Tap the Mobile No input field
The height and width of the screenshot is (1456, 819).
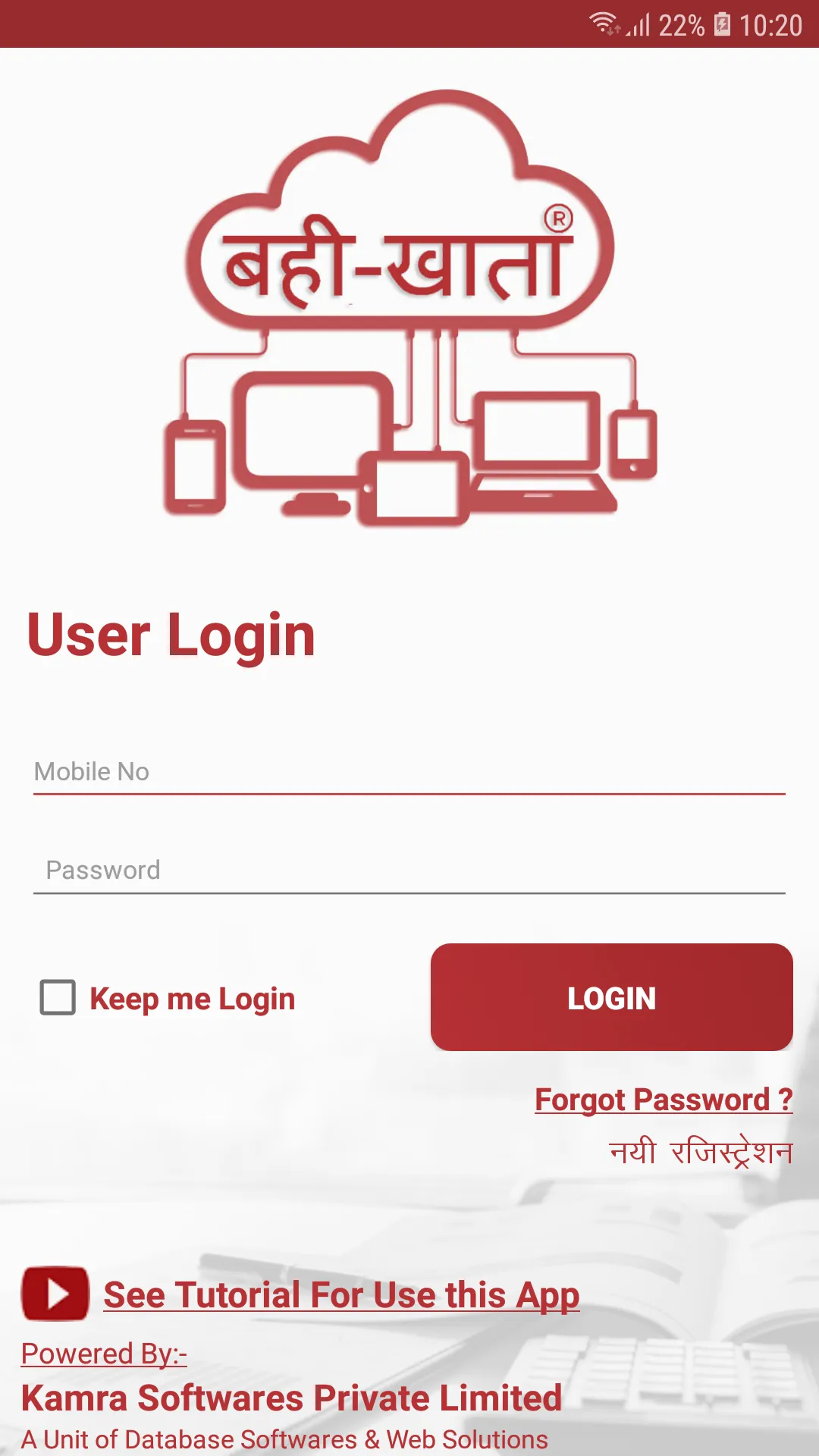[x=409, y=772]
